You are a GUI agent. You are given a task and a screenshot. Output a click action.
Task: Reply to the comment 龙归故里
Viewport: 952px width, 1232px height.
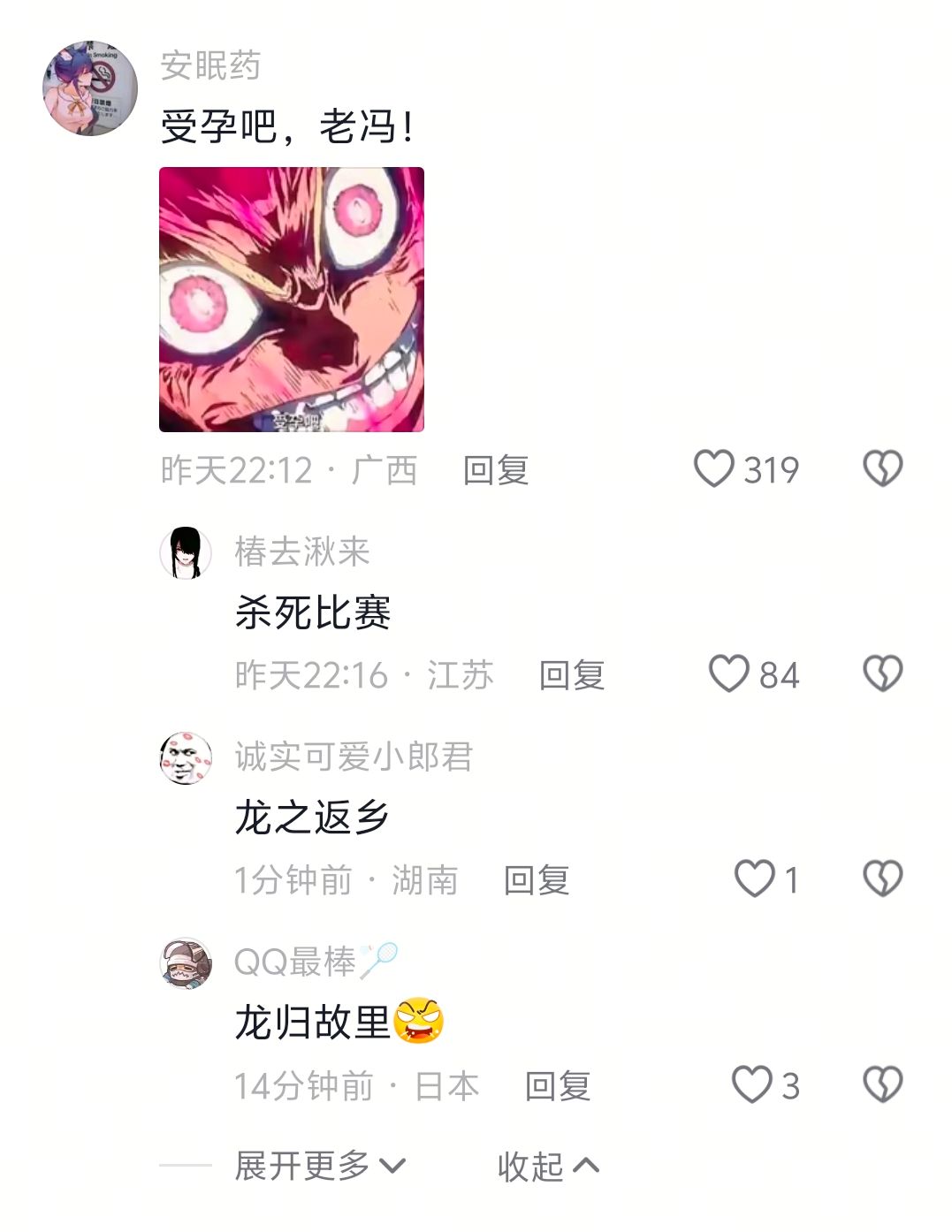[x=558, y=1086]
